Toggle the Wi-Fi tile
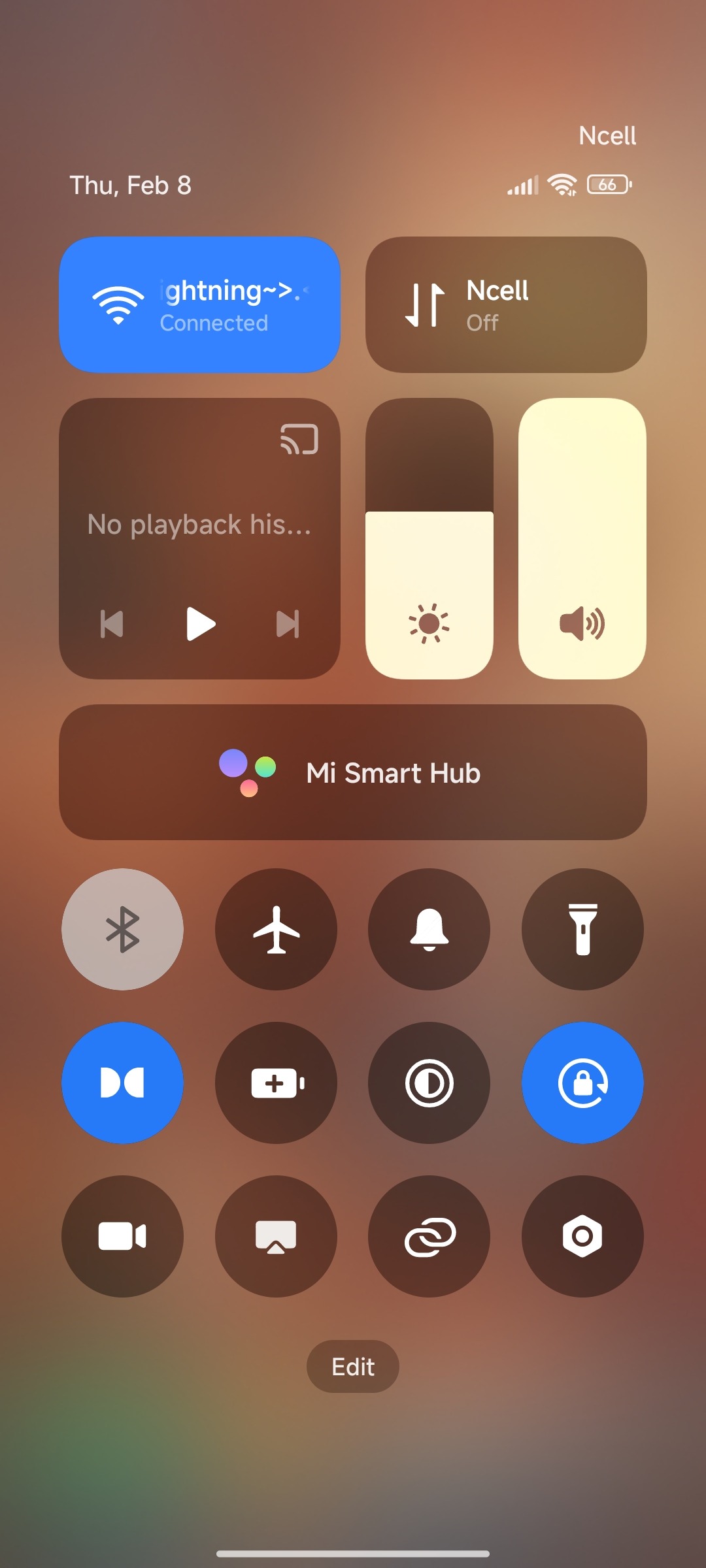This screenshot has width=706, height=1568. (x=199, y=304)
